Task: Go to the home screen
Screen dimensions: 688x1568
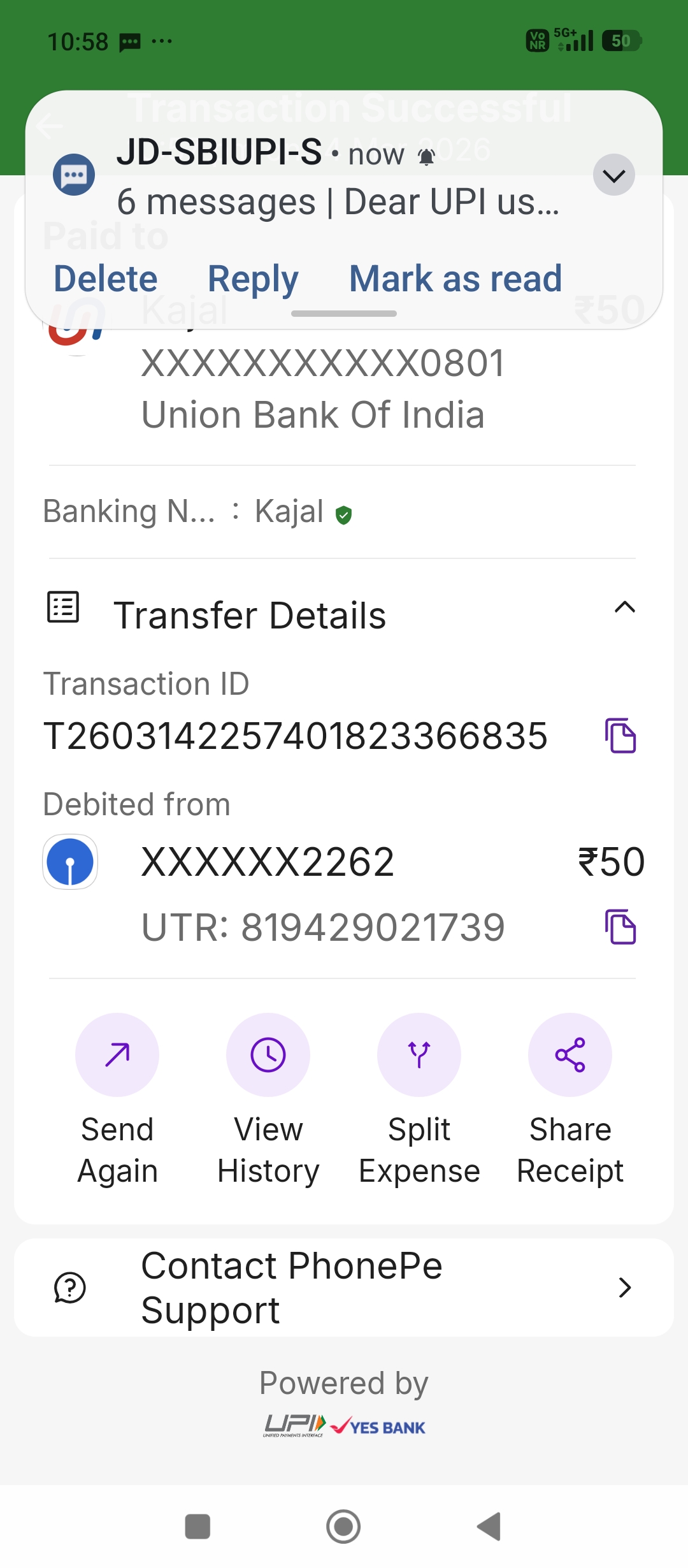Action: pyautogui.click(x=343, y=1527)
